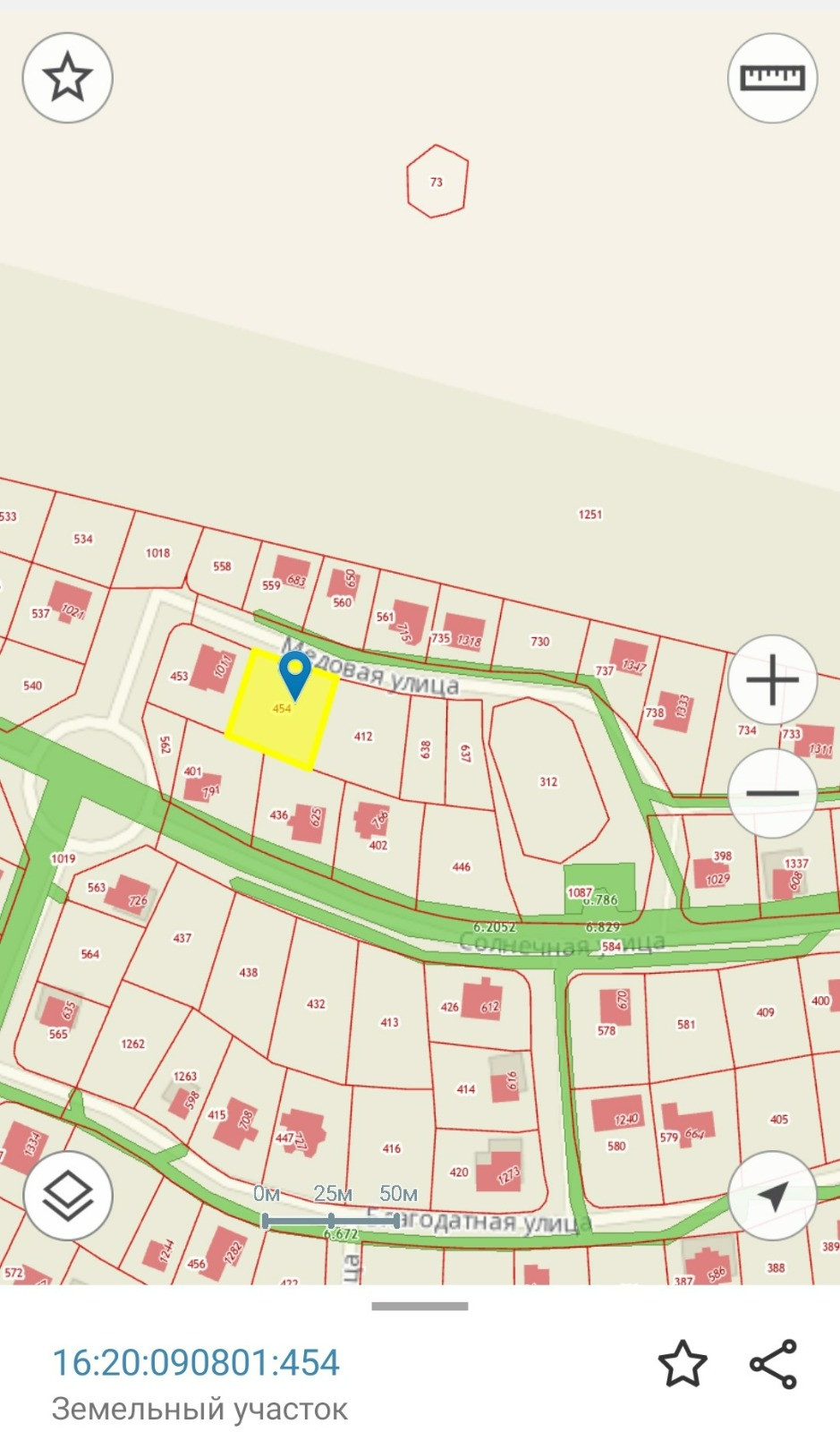
Task: Open favorites with the star button
Action: [67, 78]
